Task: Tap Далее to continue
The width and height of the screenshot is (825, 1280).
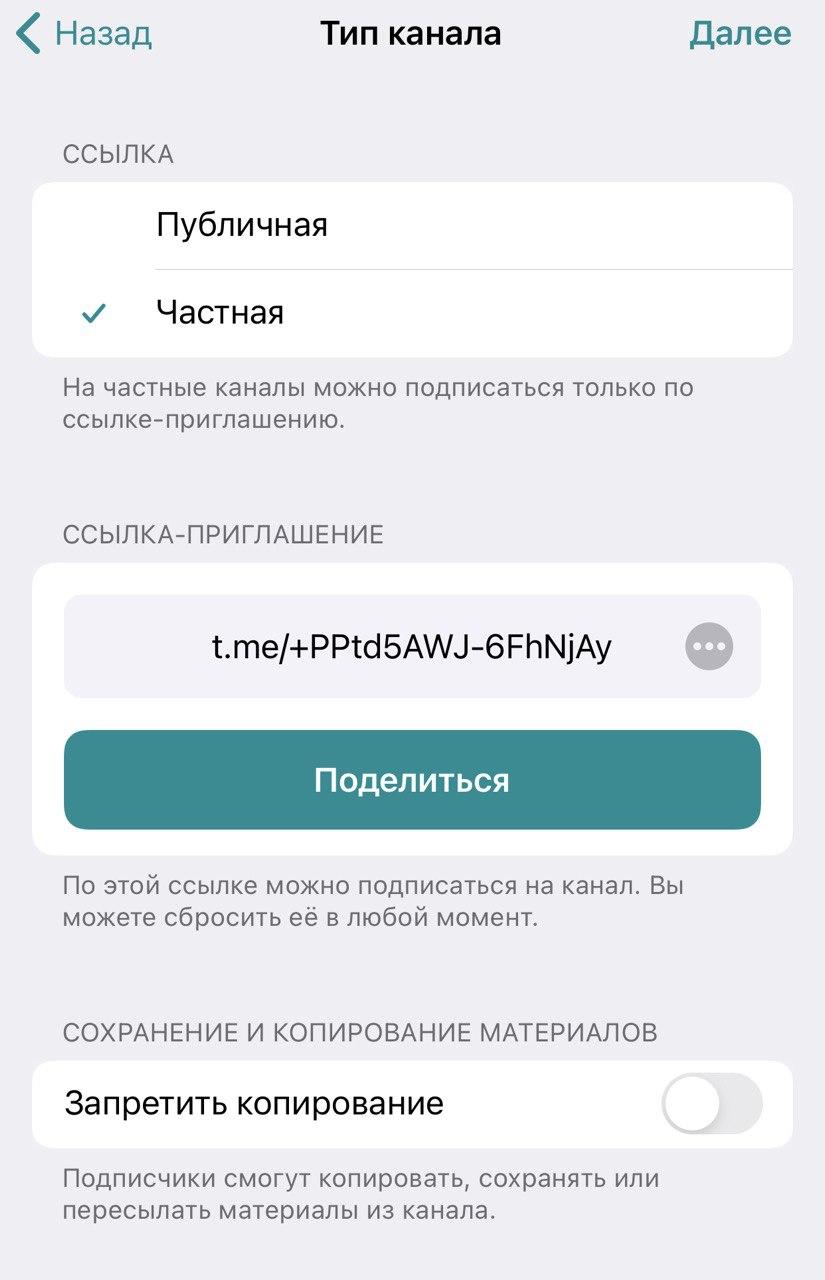Action: click(x=740, y=34)
